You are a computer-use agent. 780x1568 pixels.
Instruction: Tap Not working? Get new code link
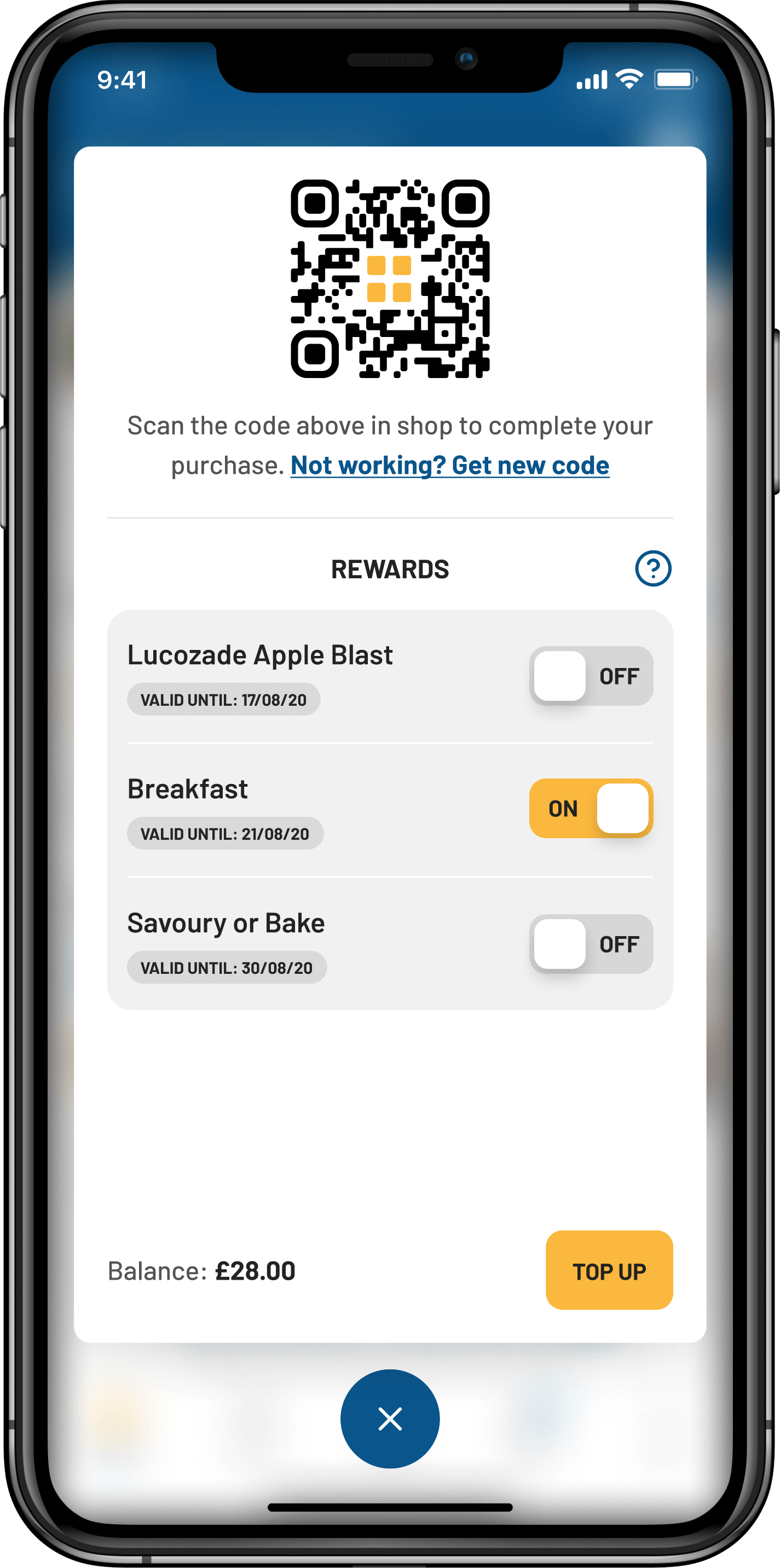[449, 466]
